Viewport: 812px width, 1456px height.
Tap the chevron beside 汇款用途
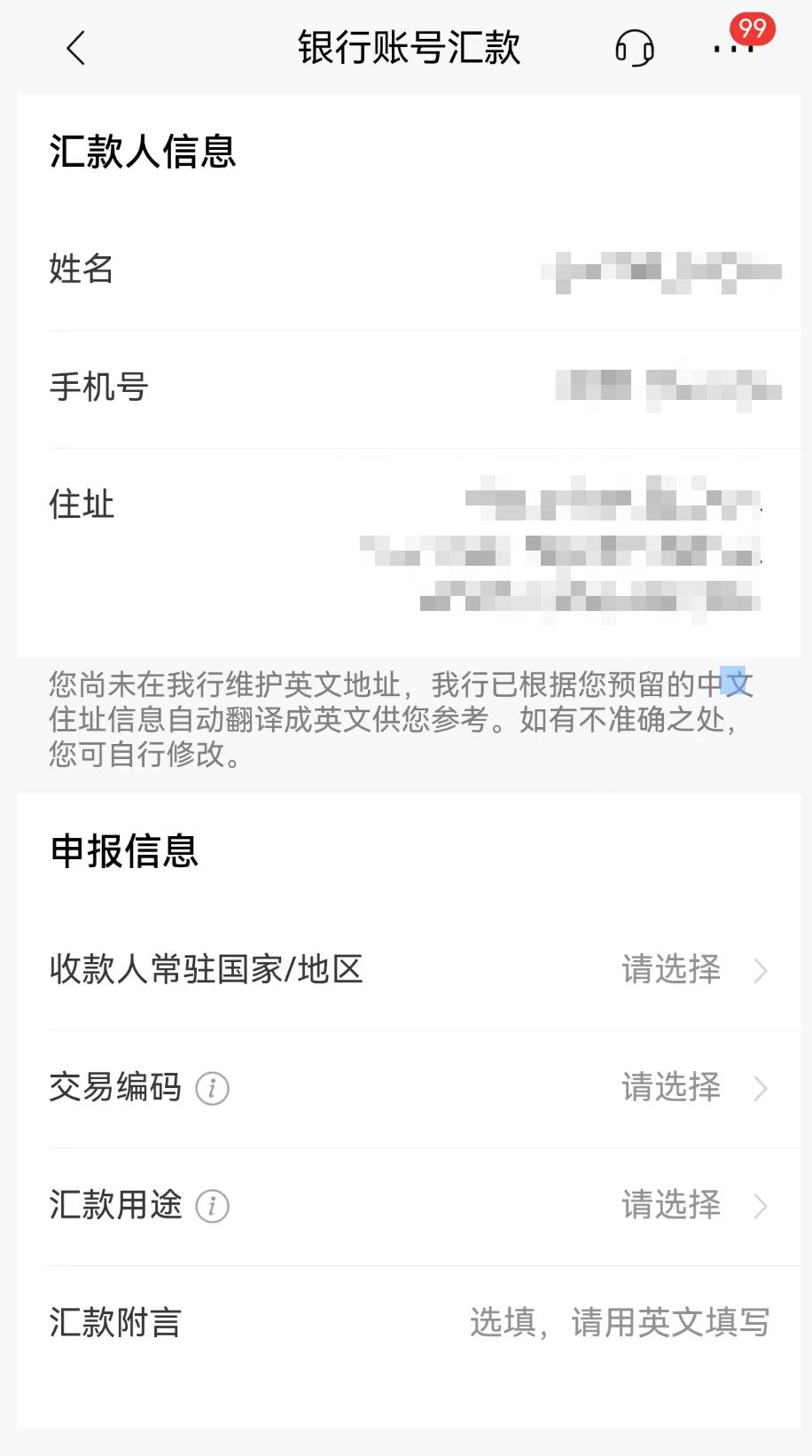click(x=761, y=1206)
